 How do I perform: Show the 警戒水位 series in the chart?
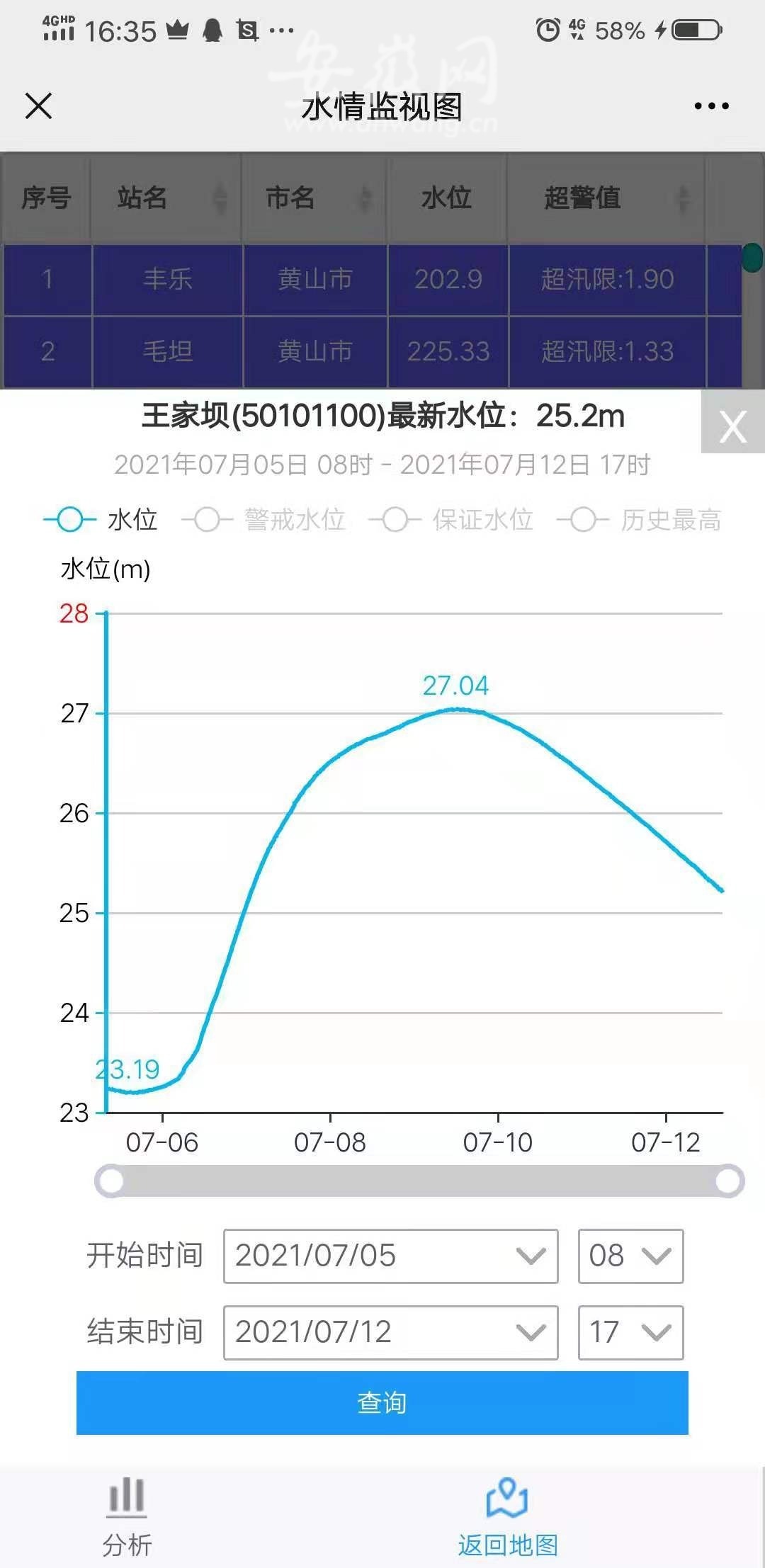tap(263, 520)
